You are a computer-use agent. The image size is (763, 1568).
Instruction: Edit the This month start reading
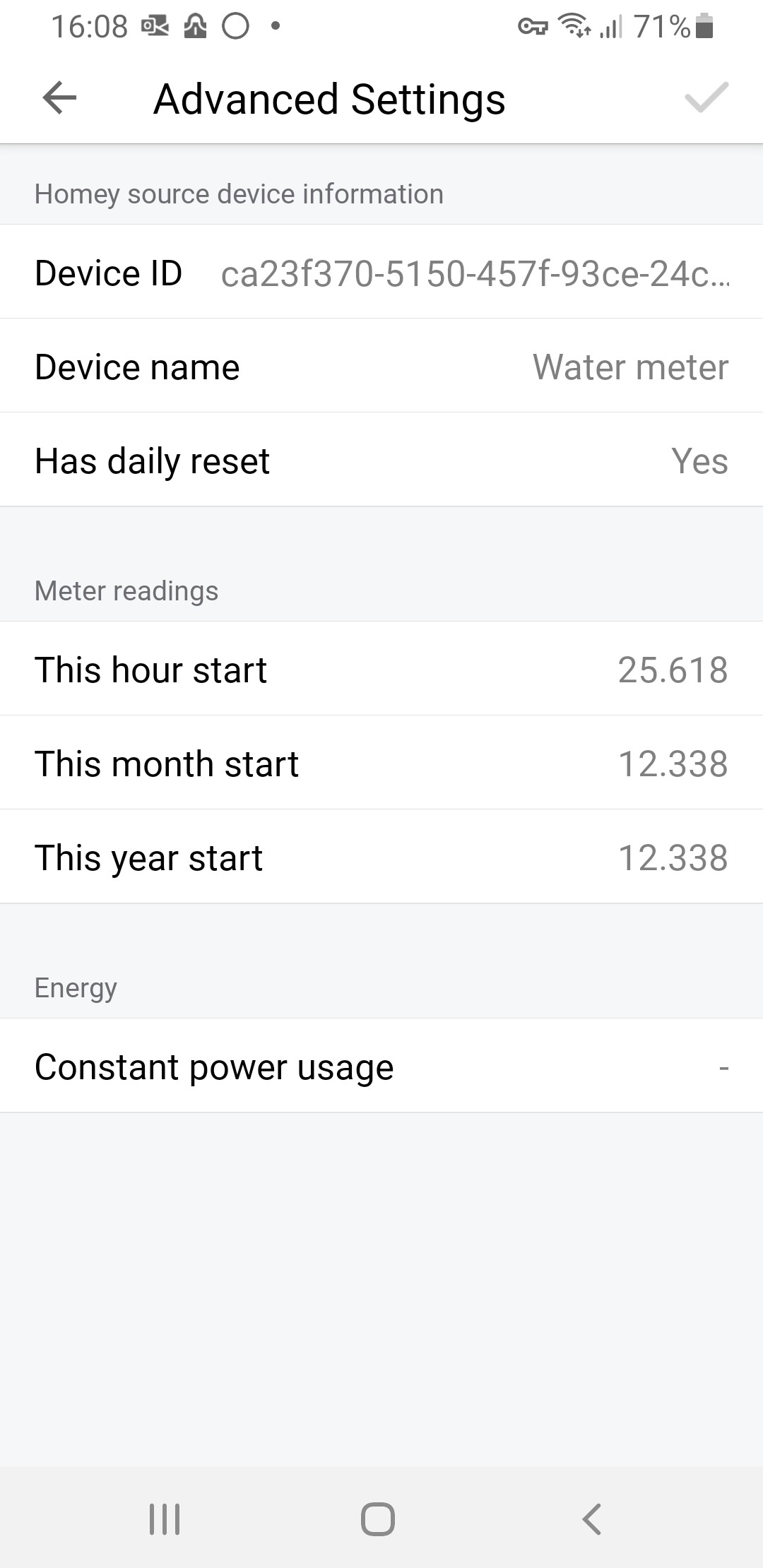pos(381,764)
